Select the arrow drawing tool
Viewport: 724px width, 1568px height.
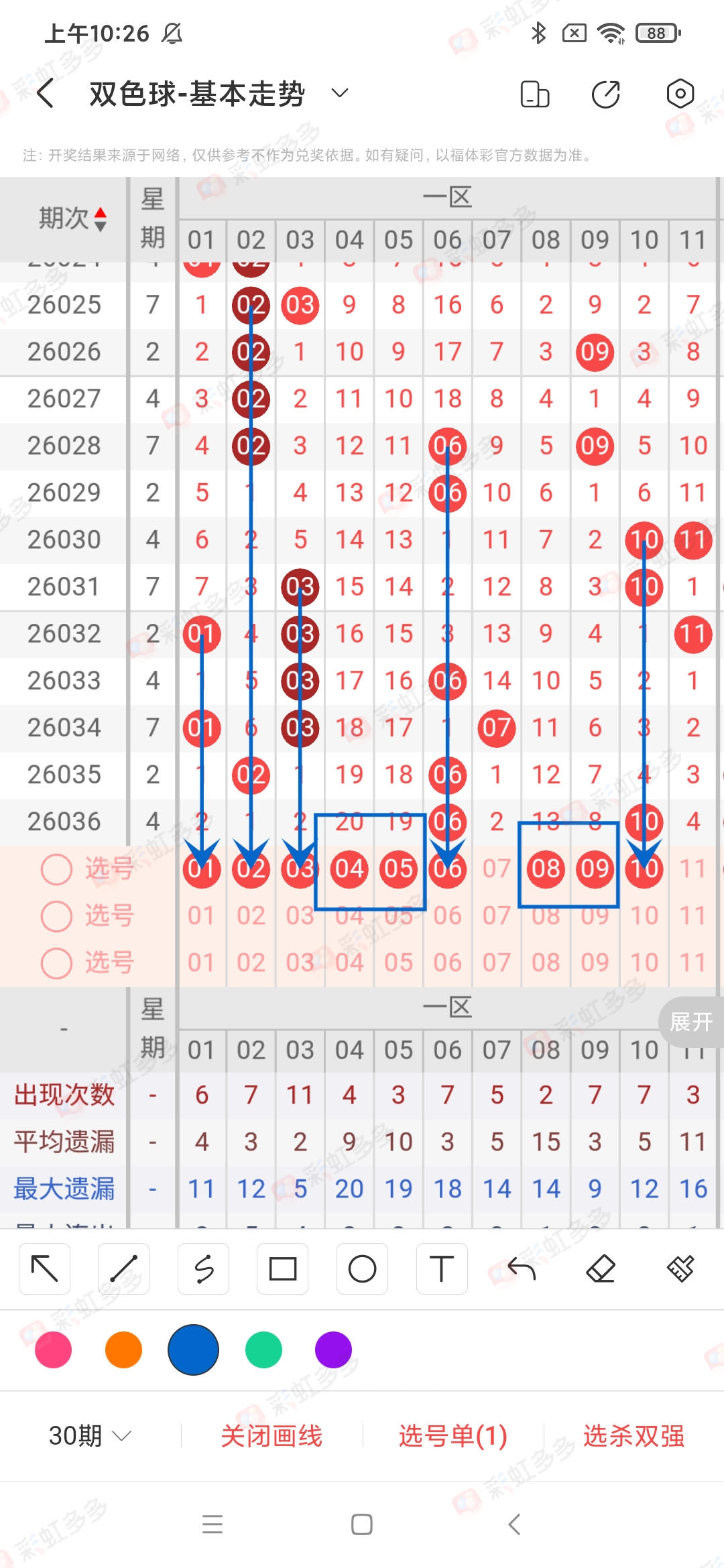pos(44,1268)
